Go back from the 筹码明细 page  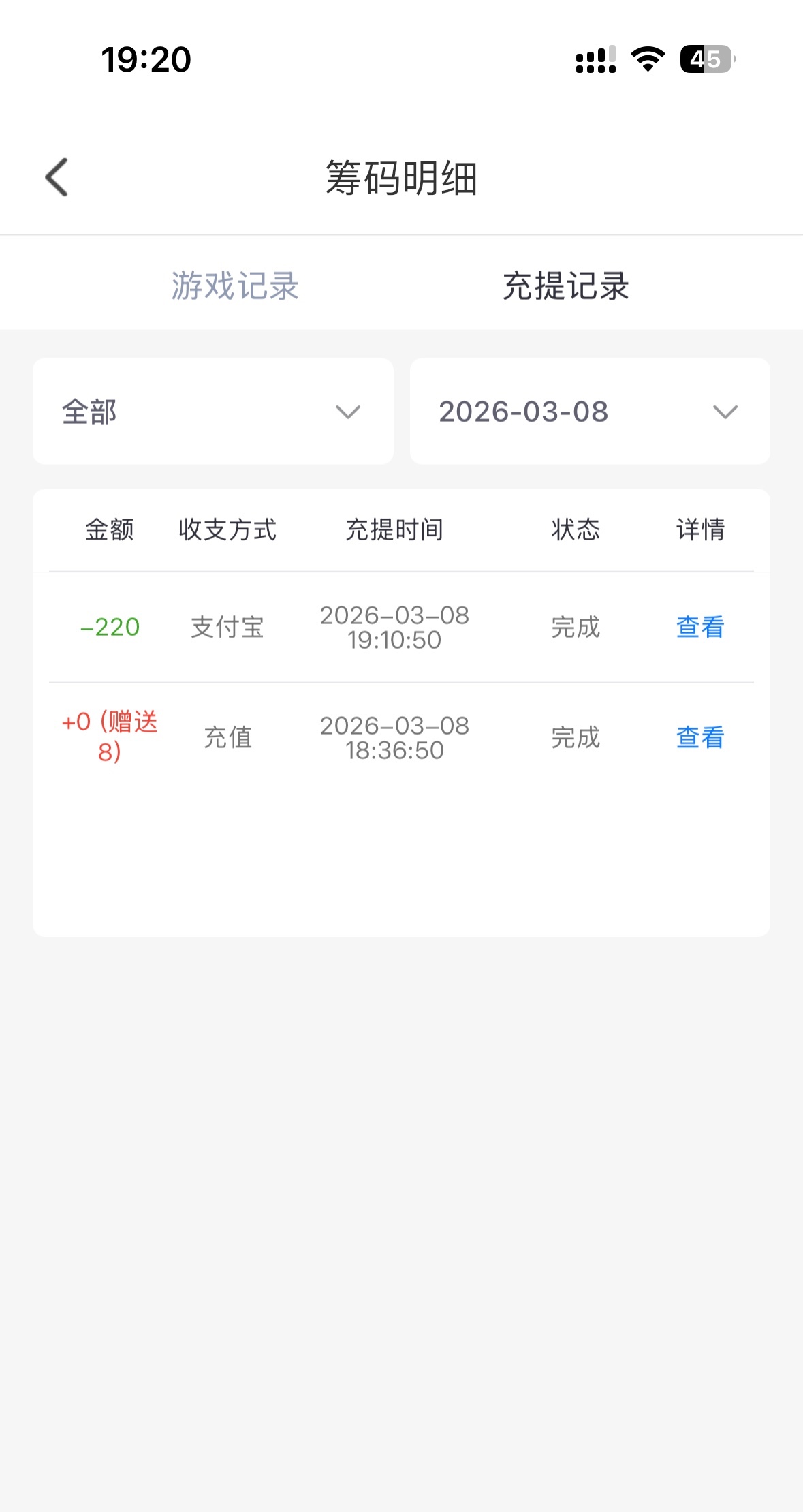pos(57,177)
